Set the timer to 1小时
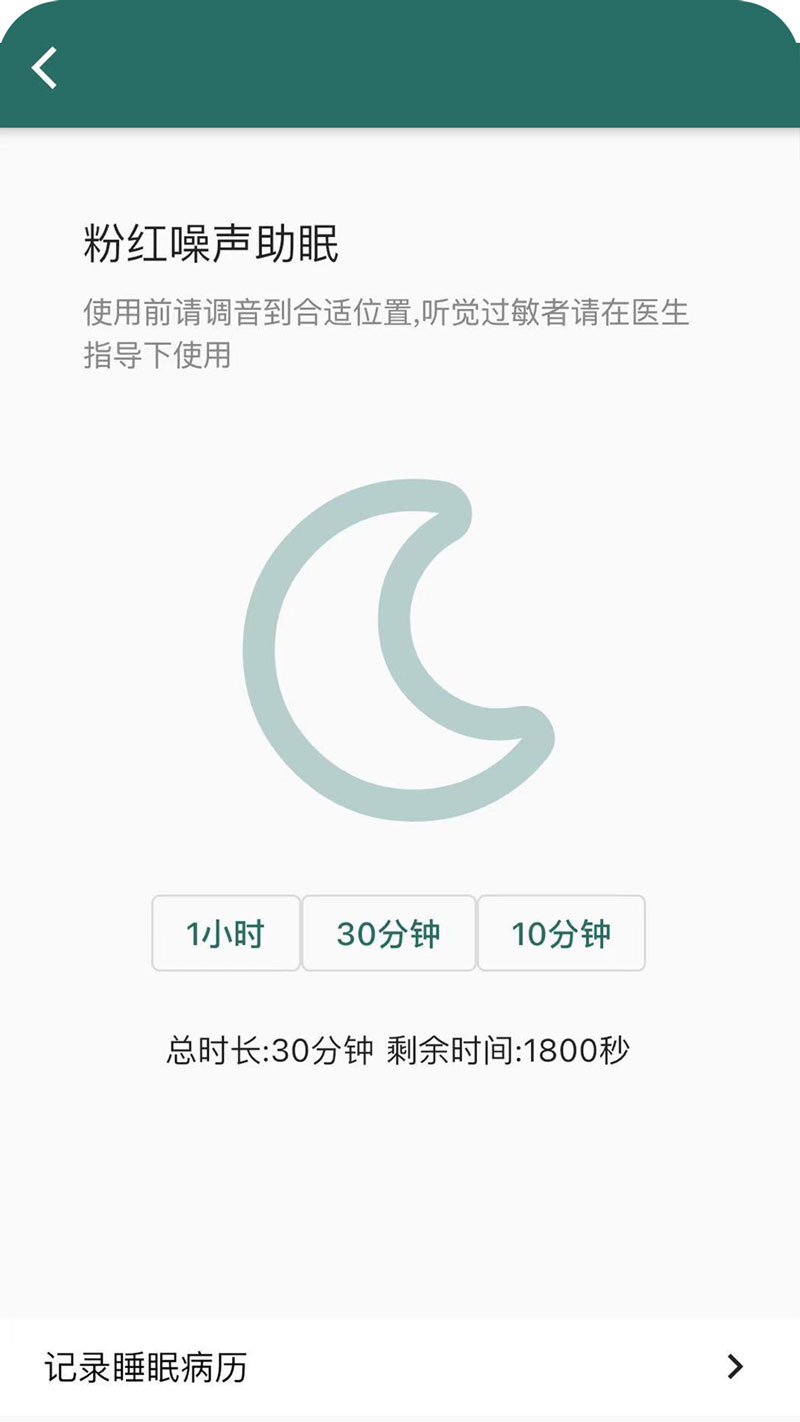Image resolution: width=800 pixels, height=1422 pixels. 226,933
